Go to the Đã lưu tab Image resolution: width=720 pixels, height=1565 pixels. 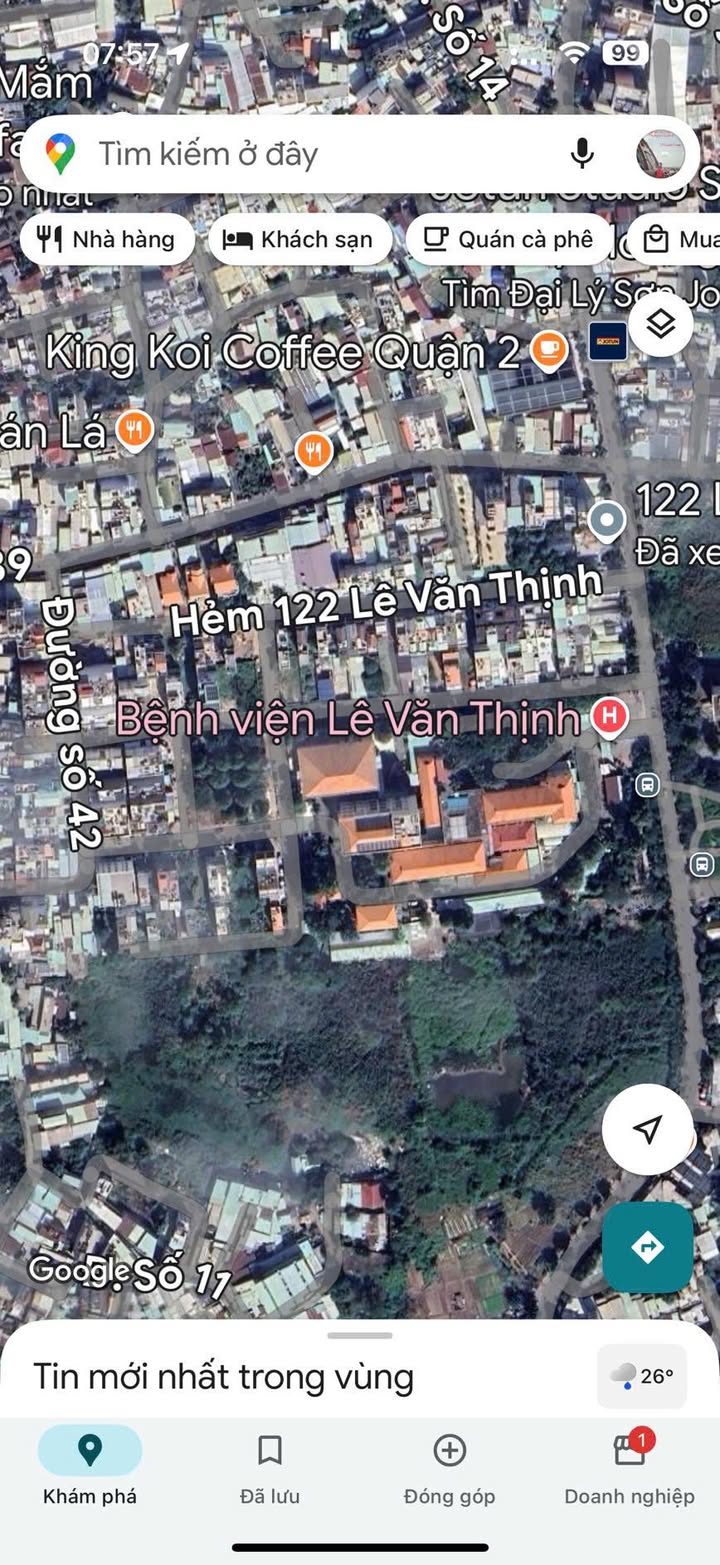pos(269,1465)
